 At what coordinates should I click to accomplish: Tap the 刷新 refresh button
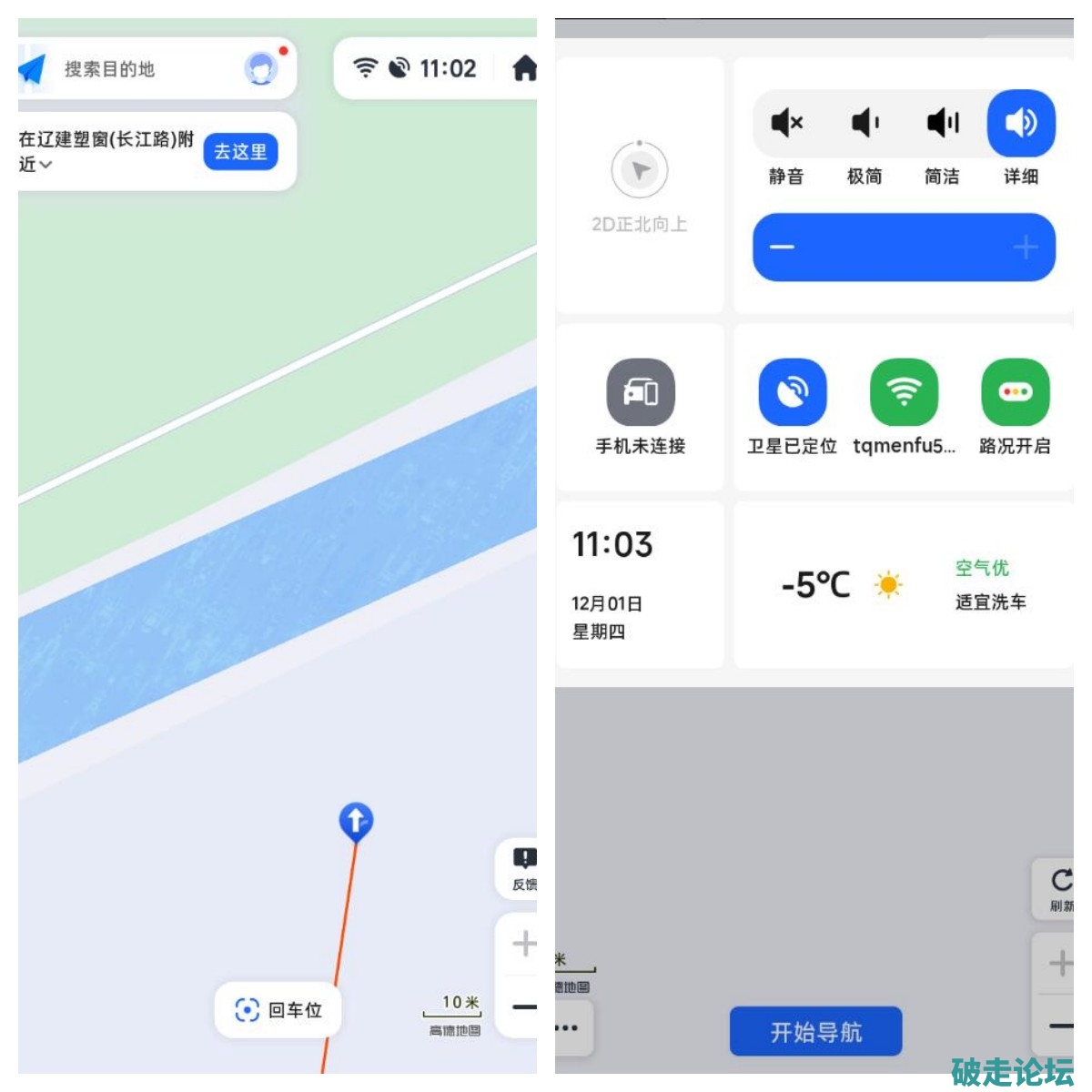coord(1060,889)
